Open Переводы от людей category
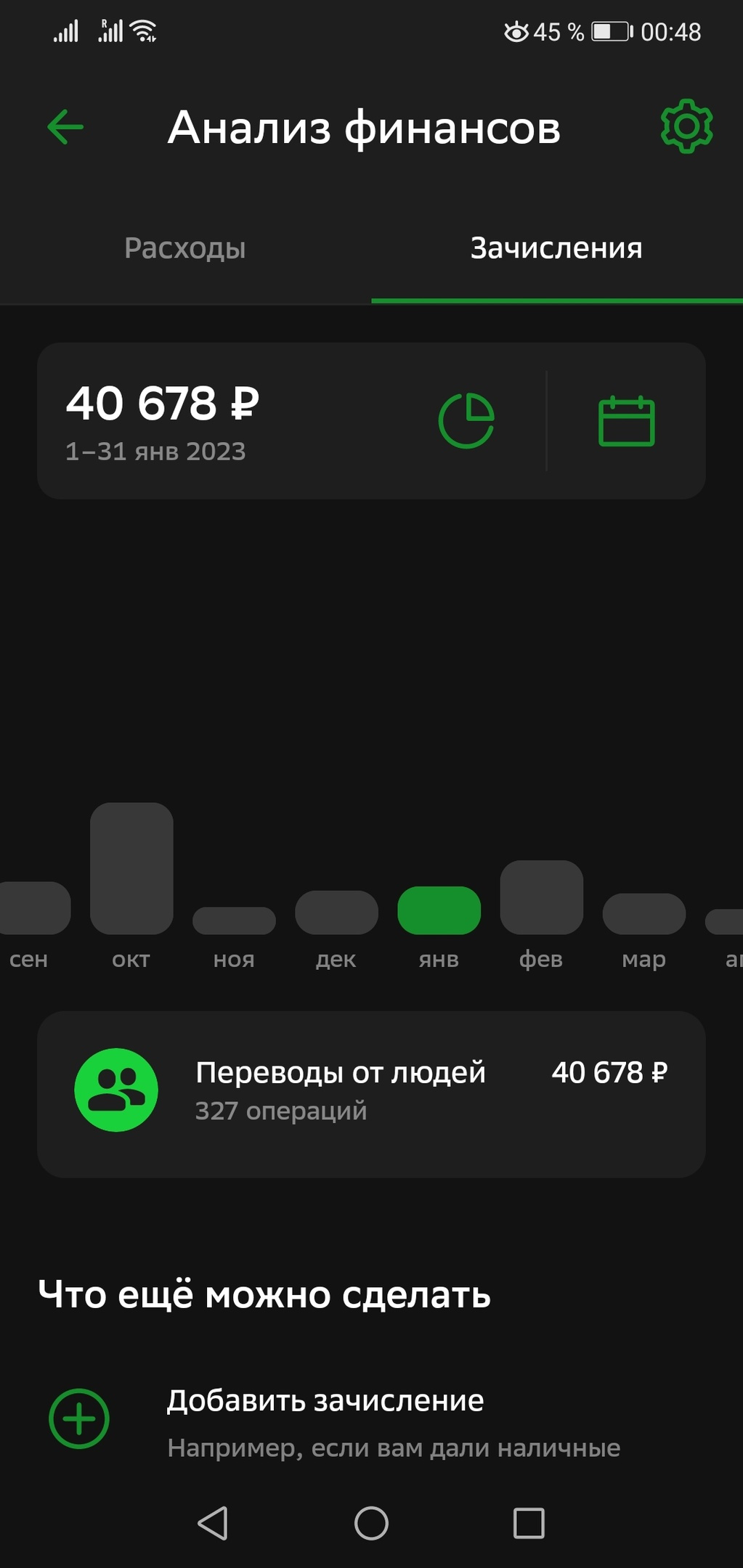The image size is (743, 1568). tap(371, 1093)
